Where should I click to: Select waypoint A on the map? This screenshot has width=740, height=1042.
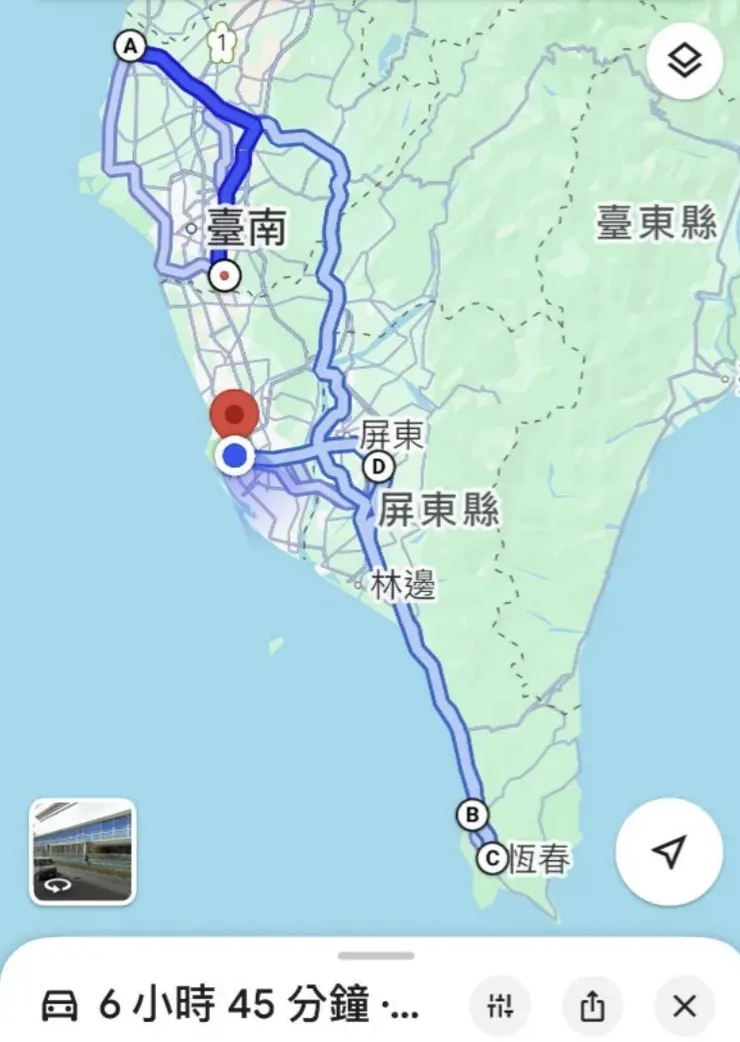(x=130, y=46)
